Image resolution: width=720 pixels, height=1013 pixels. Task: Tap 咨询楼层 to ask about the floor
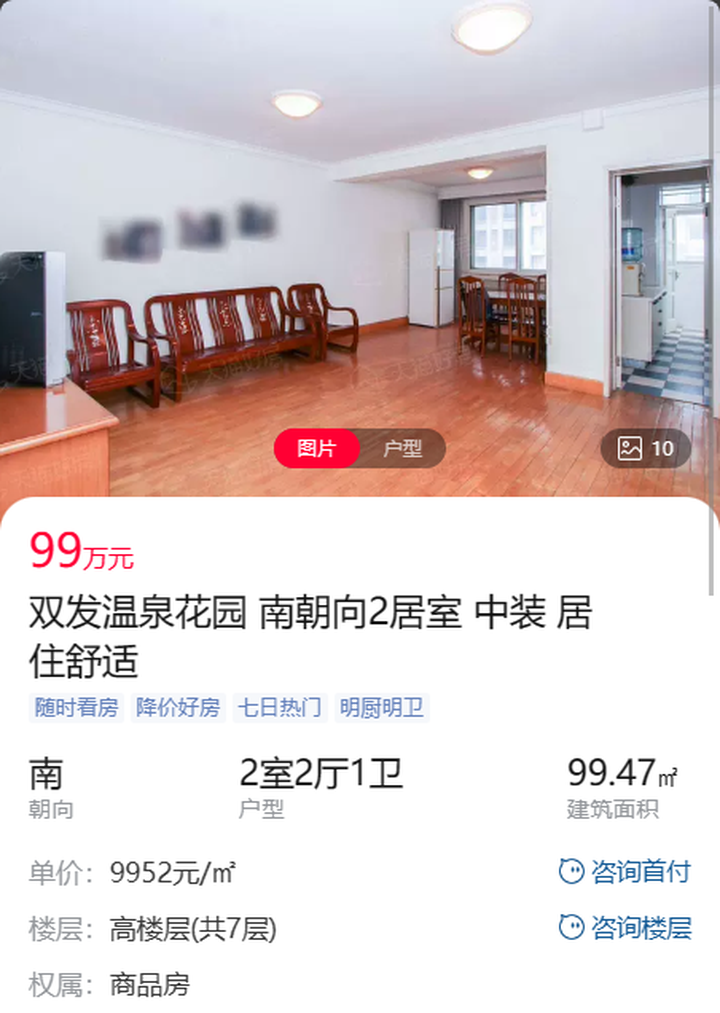[x=625, y=928]
